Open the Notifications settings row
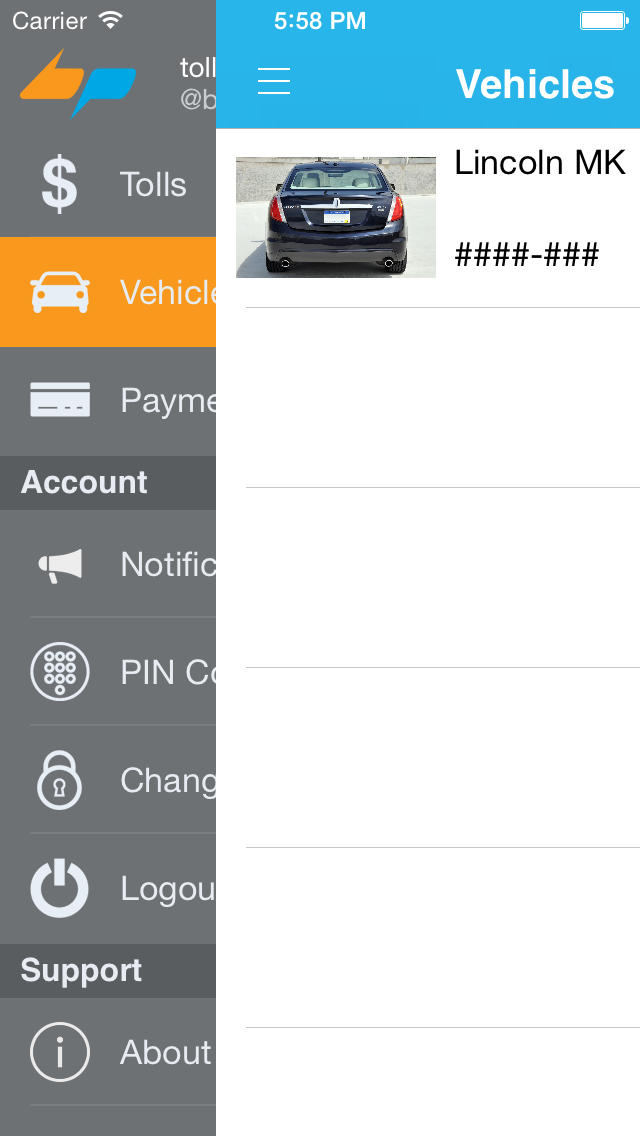640x1136 pixels. coord(108,564)
